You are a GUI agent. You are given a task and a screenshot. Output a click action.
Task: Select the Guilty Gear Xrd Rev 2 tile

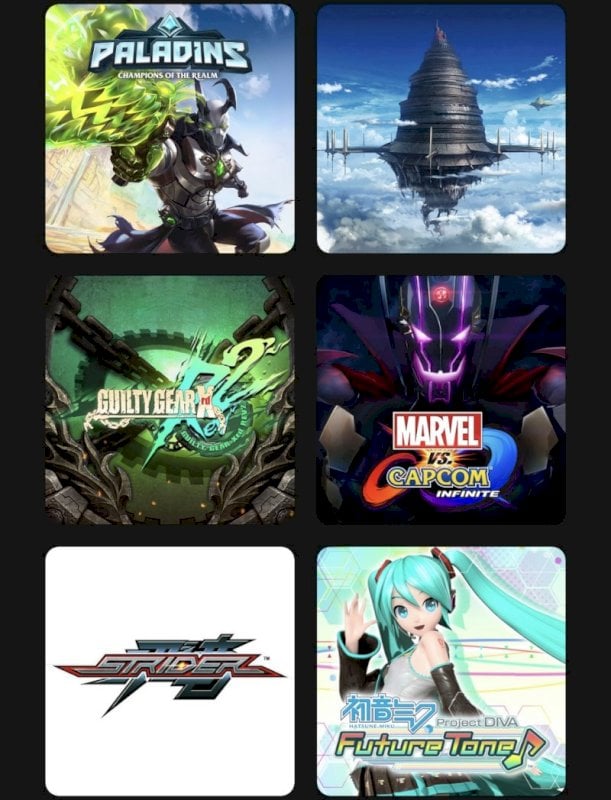click(x=169, y=399)
